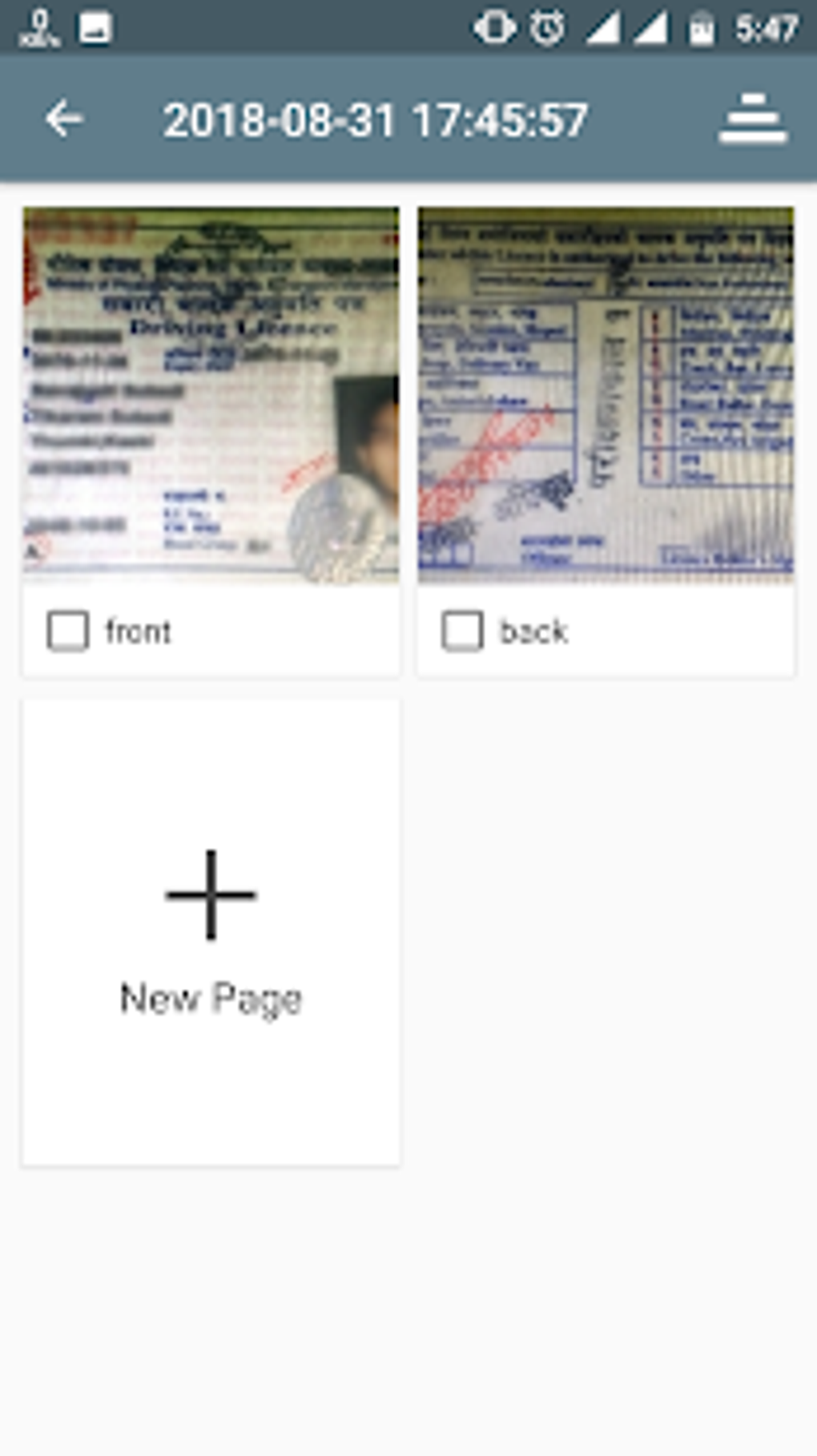Tap the back arrow to exit document view
The height and width of the screenshot is (1456, 817).
[x=66, y=119]
